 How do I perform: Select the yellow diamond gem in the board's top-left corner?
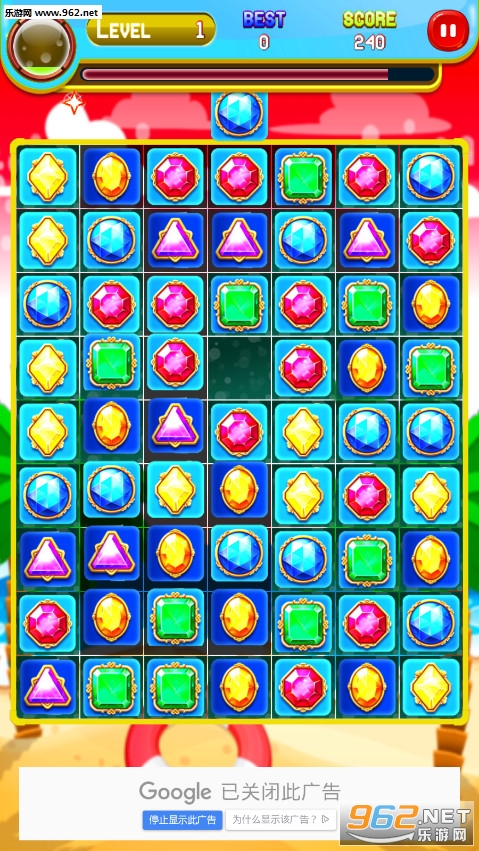[48, 176]
